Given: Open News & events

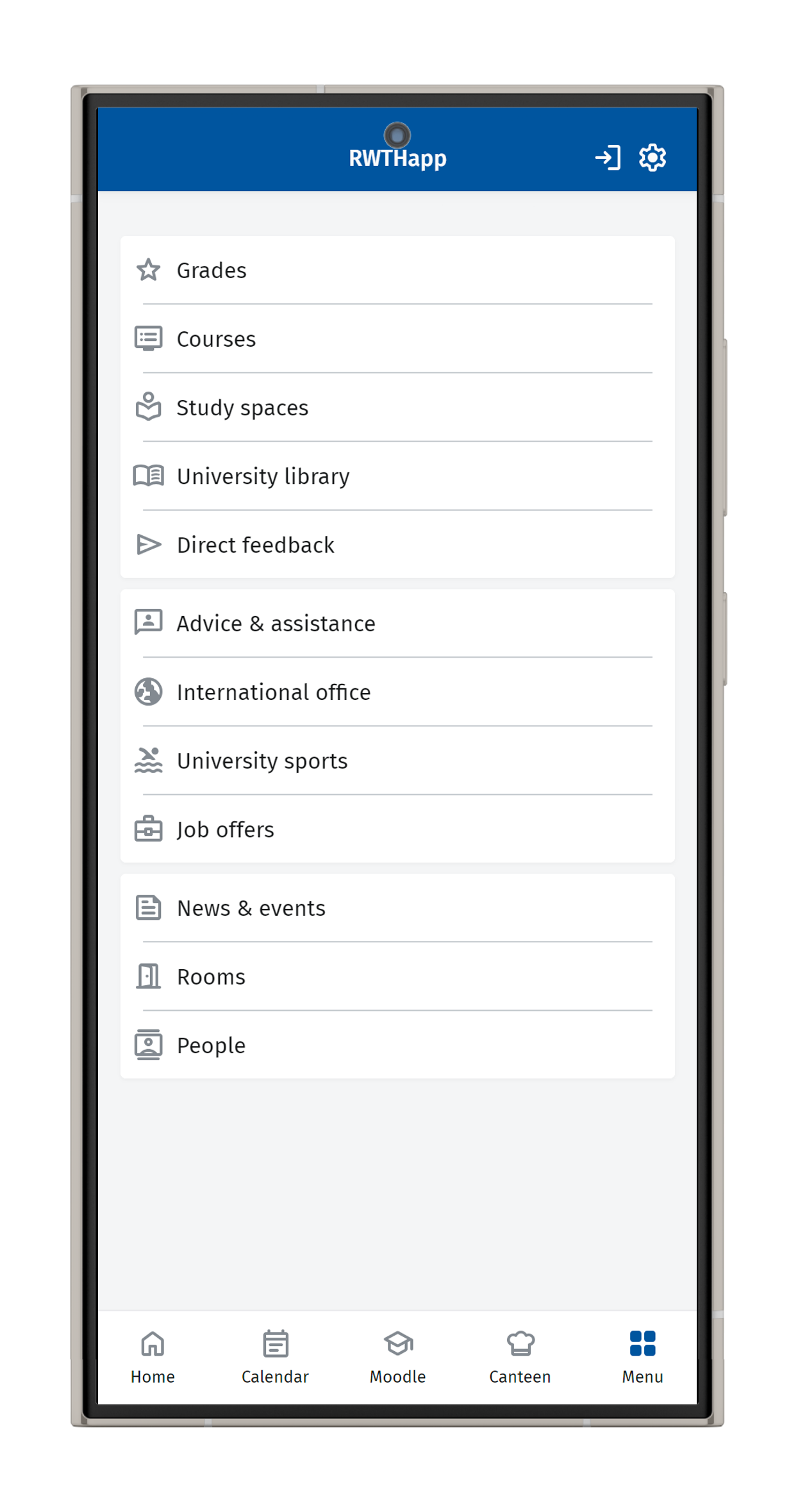Looking at the screenshot, I should (x=397, y=908).
